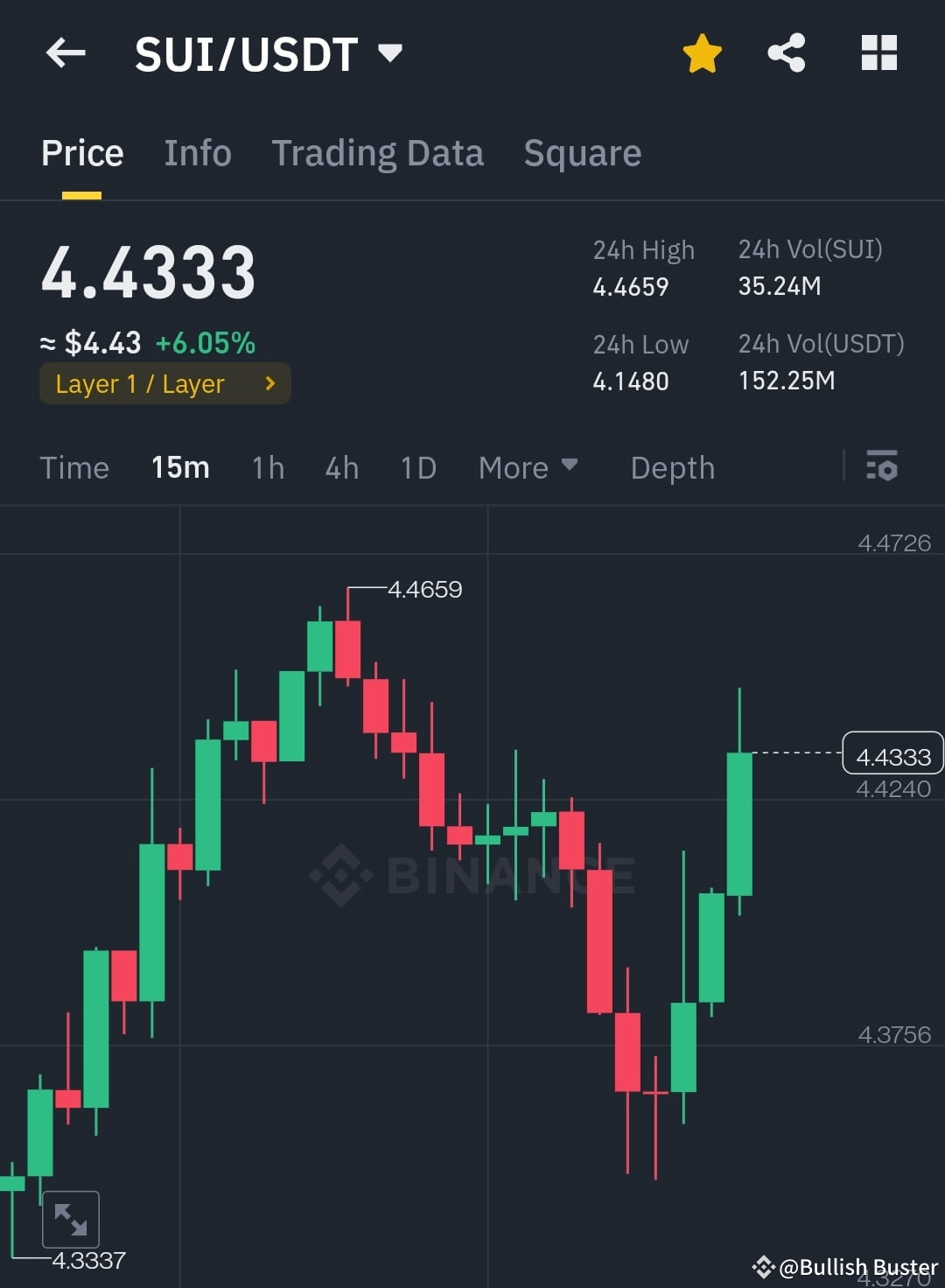Click the Time chart option
This screenshot has width=945, height=1288.
point(74,468)
